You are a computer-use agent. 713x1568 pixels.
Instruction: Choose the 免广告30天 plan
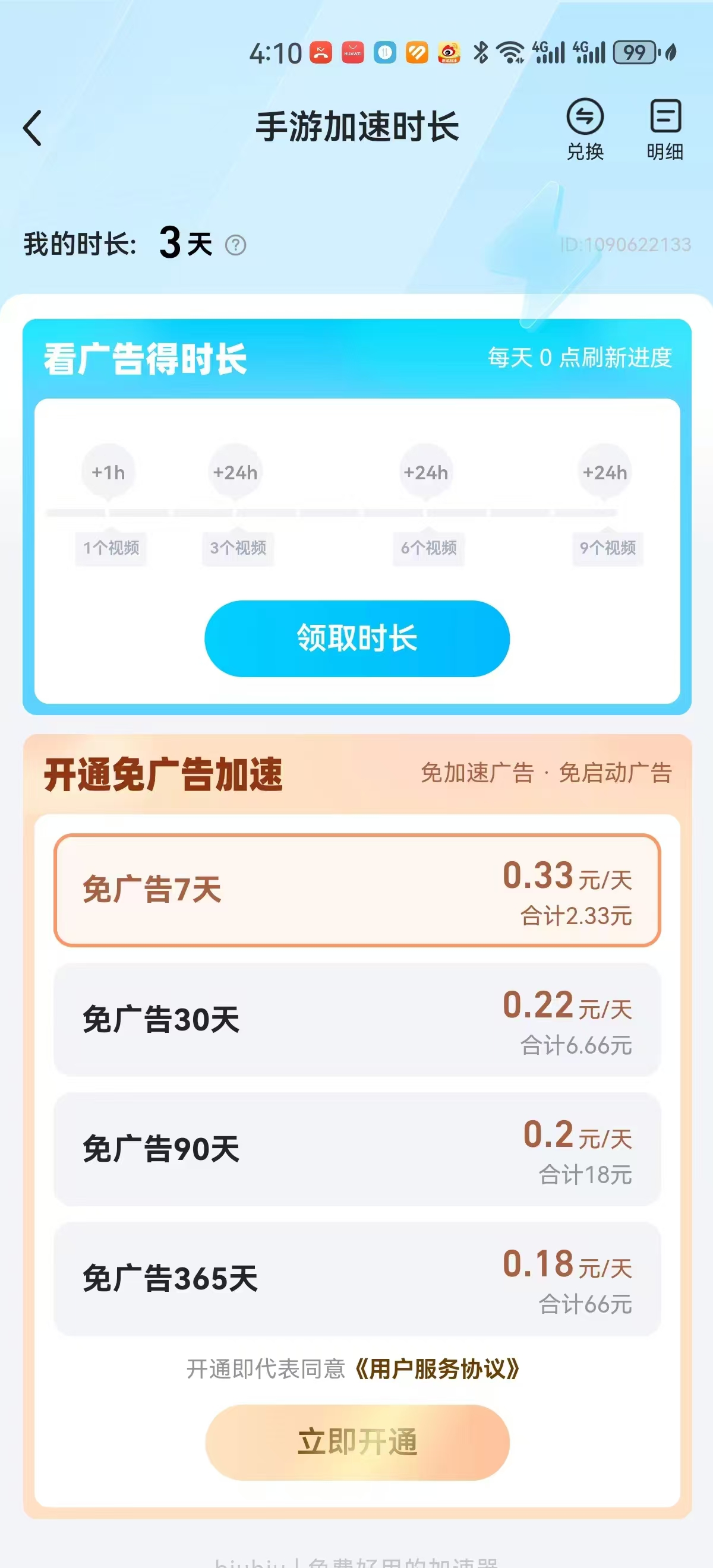[x=357, y=1019]
